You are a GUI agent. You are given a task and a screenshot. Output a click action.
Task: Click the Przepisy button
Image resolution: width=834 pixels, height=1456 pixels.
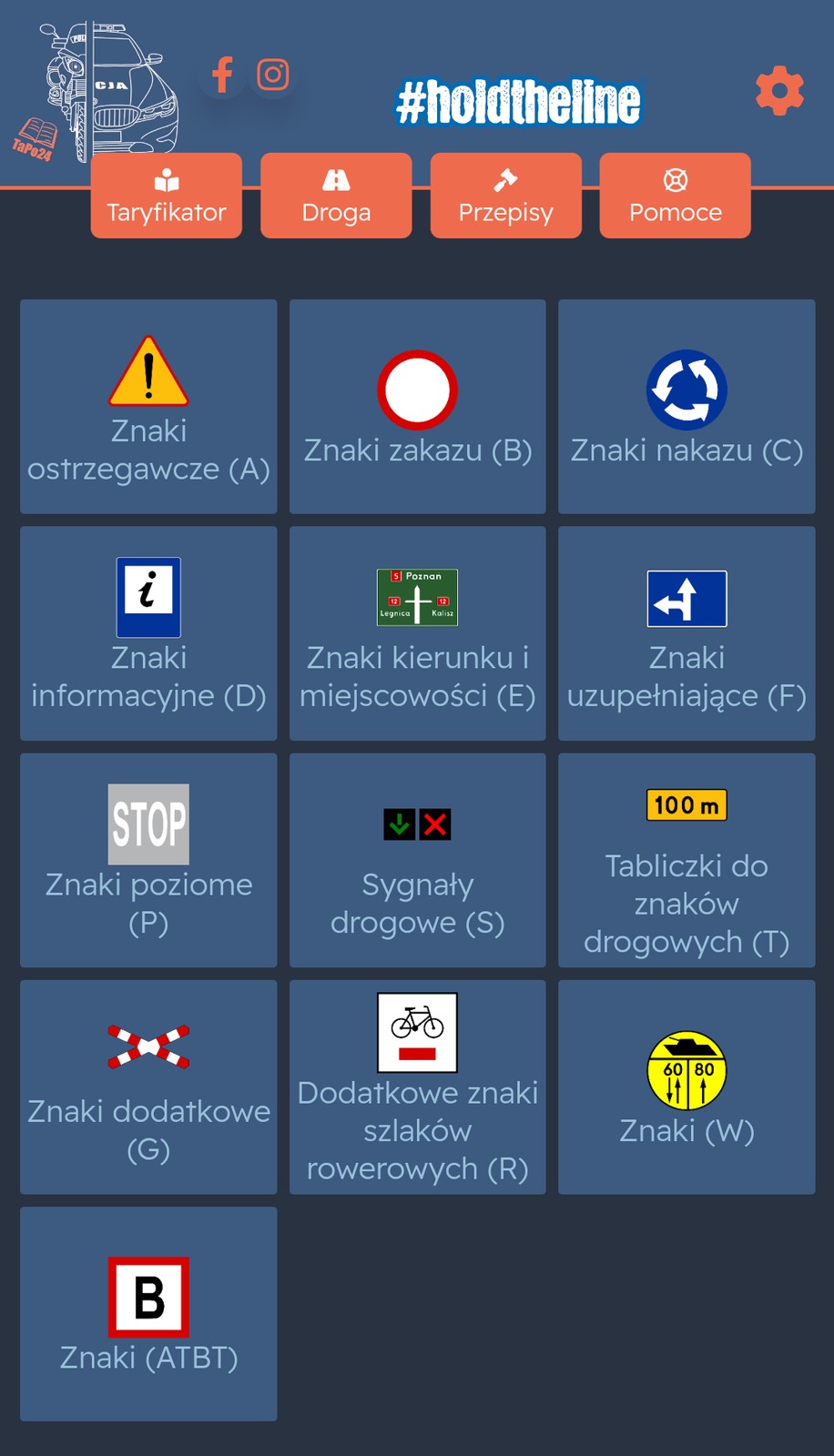tap(505, 195)
